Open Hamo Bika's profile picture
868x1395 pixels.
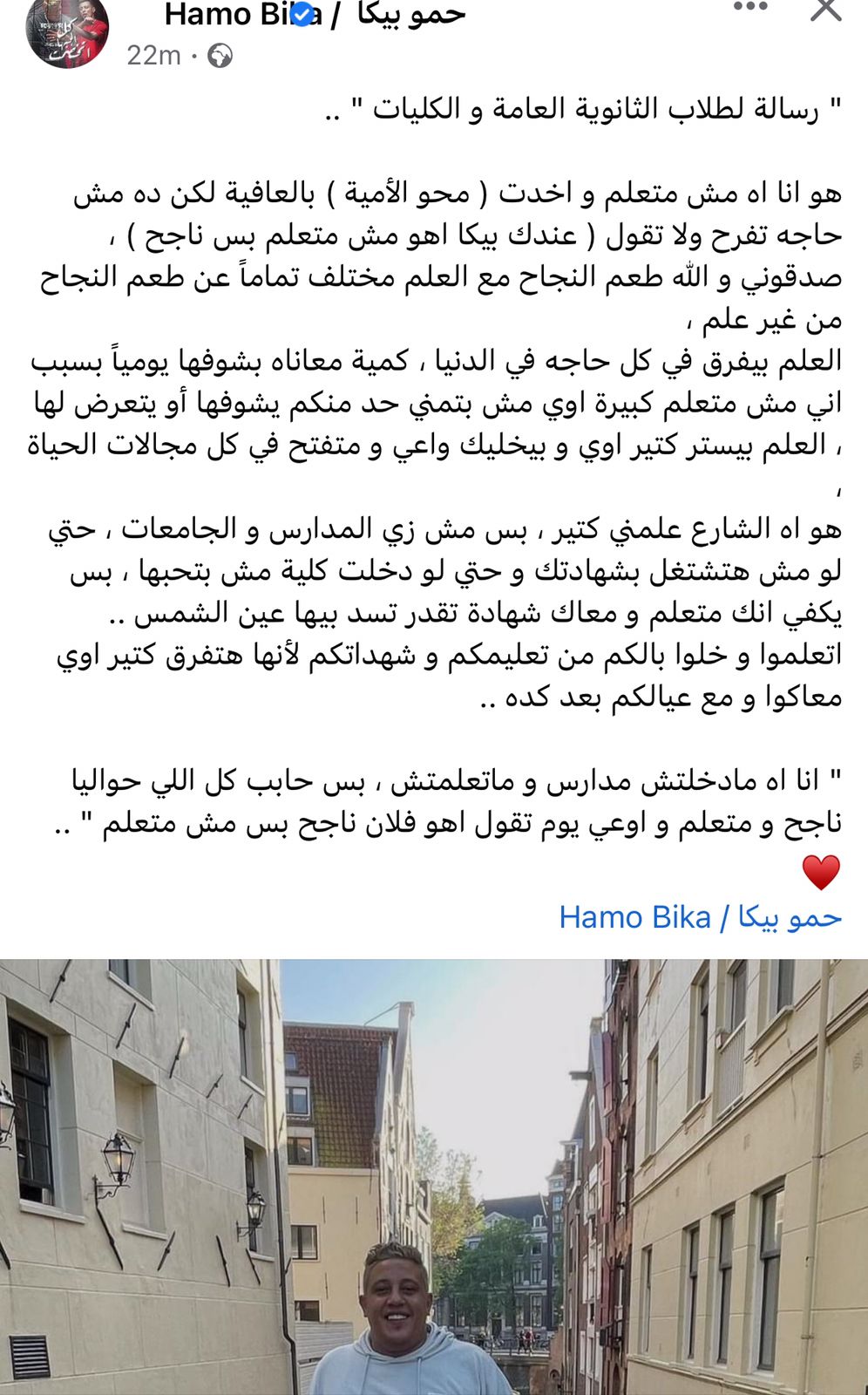pyautogui.click(x=67, y=31)
